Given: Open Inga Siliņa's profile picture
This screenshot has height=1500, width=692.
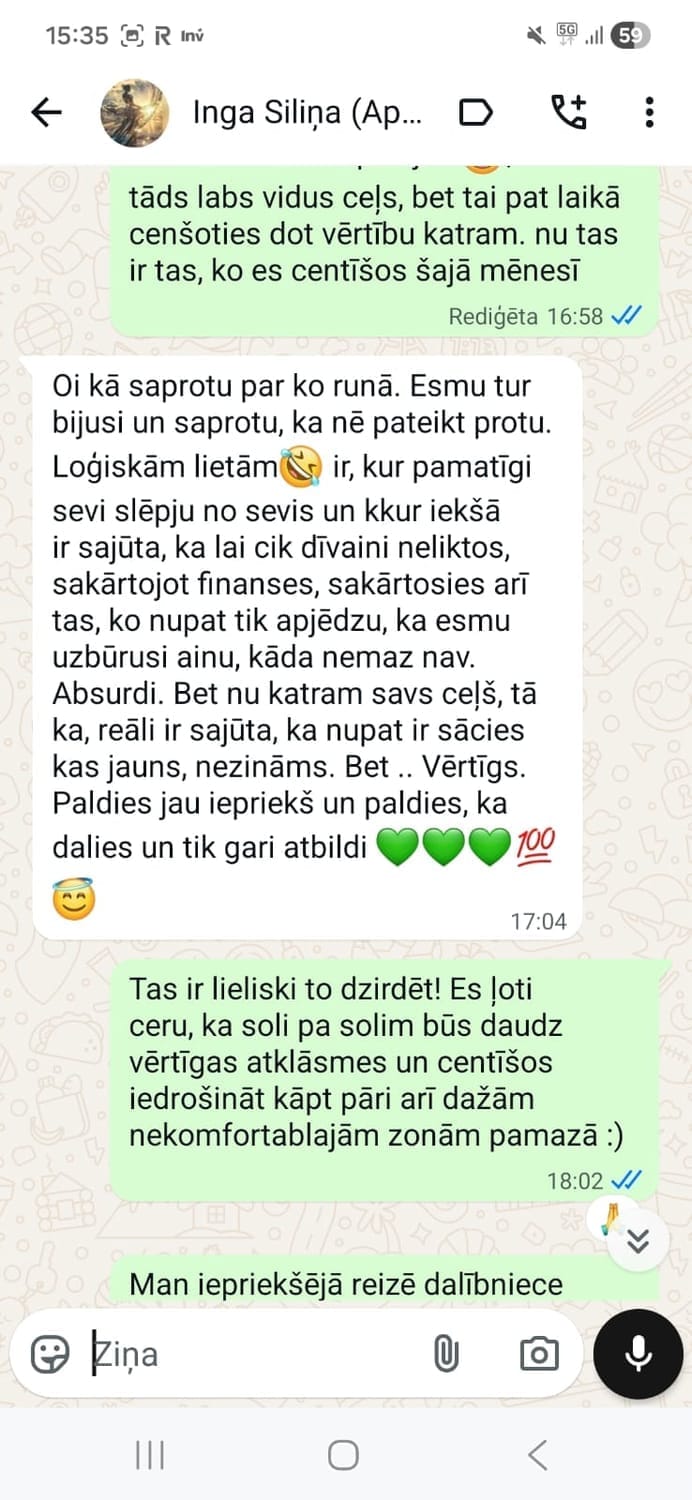Looking at the screenshot, I should tap(133, 113).
